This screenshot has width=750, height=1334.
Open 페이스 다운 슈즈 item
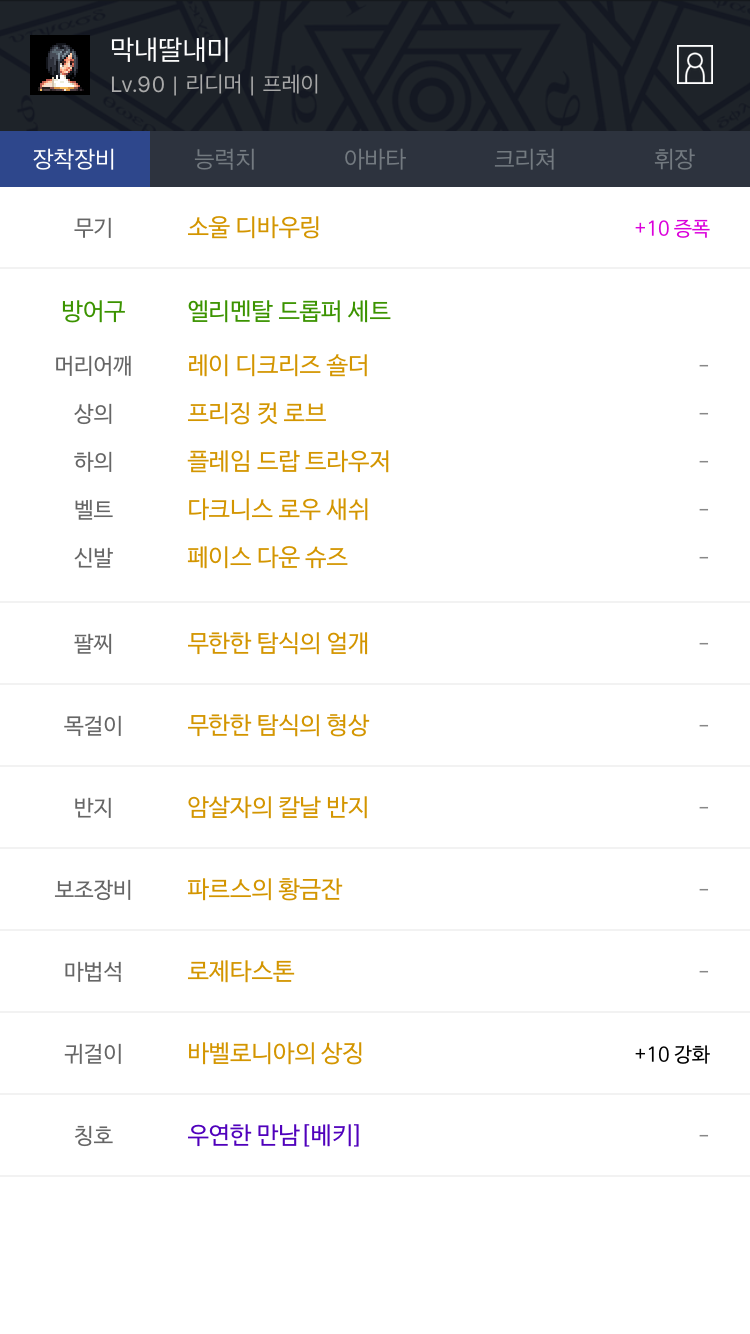coord(268,557)
